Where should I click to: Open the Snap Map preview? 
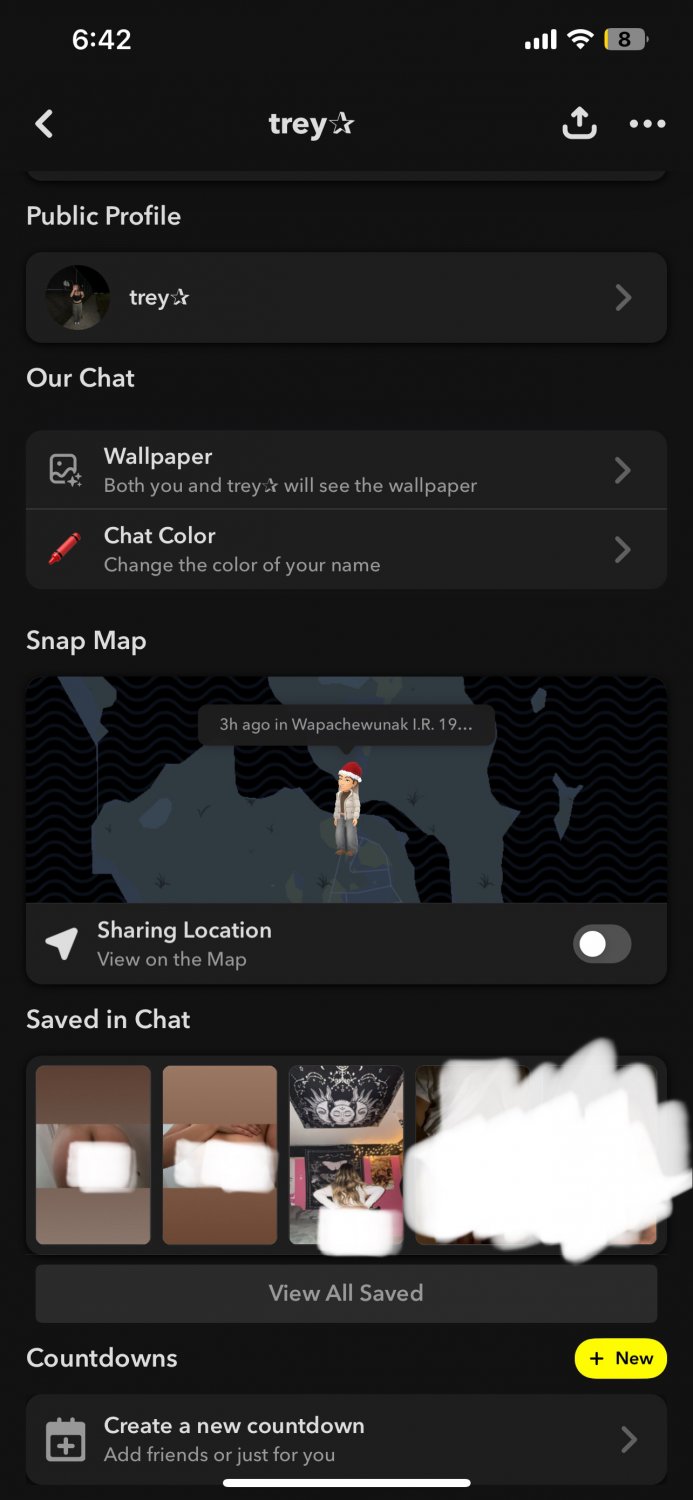(x=346, y=790)
